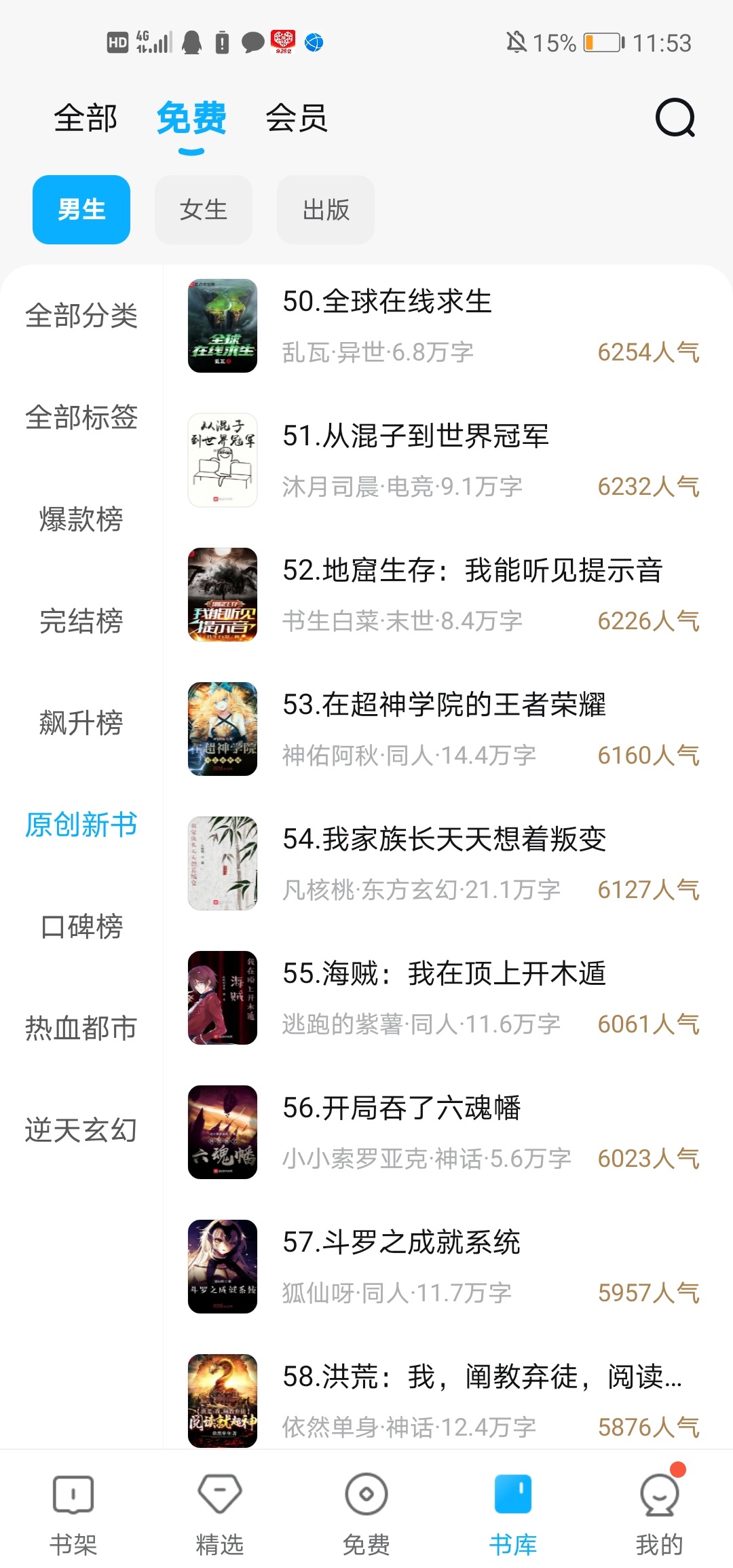Choose the 热血都市 category

coord(81,1028)
